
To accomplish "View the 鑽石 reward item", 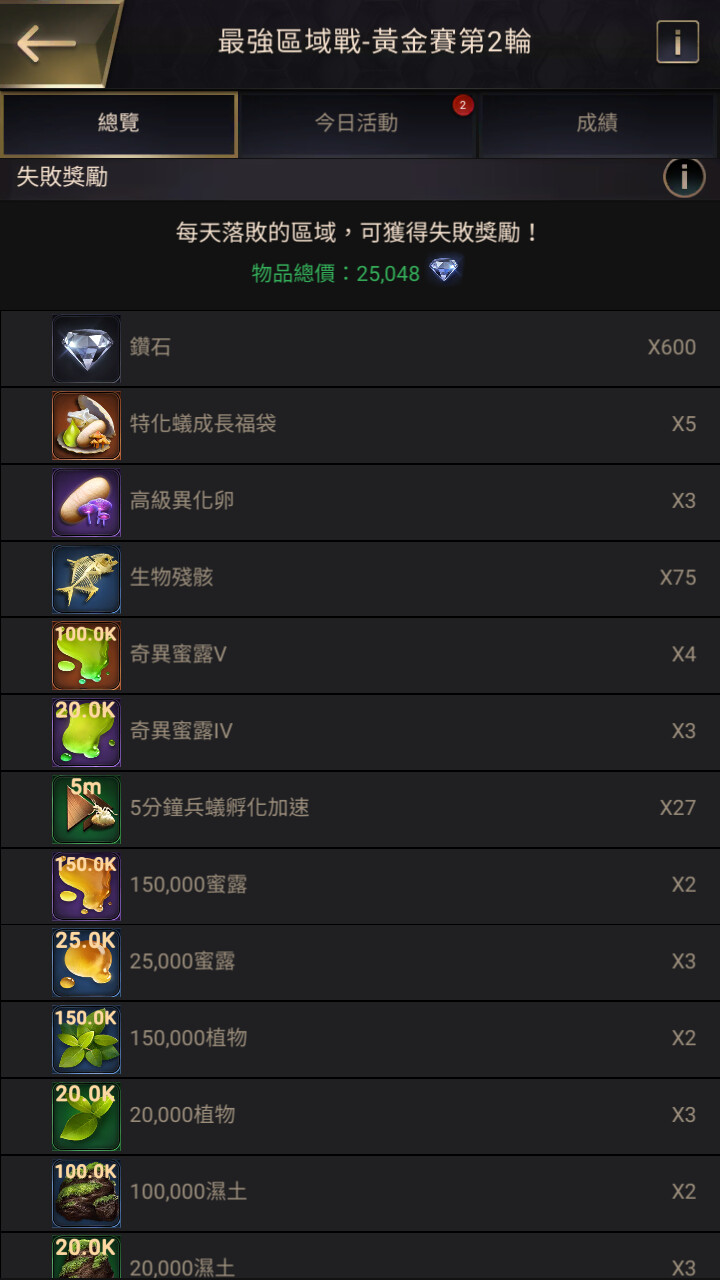I will pos(360,348).
